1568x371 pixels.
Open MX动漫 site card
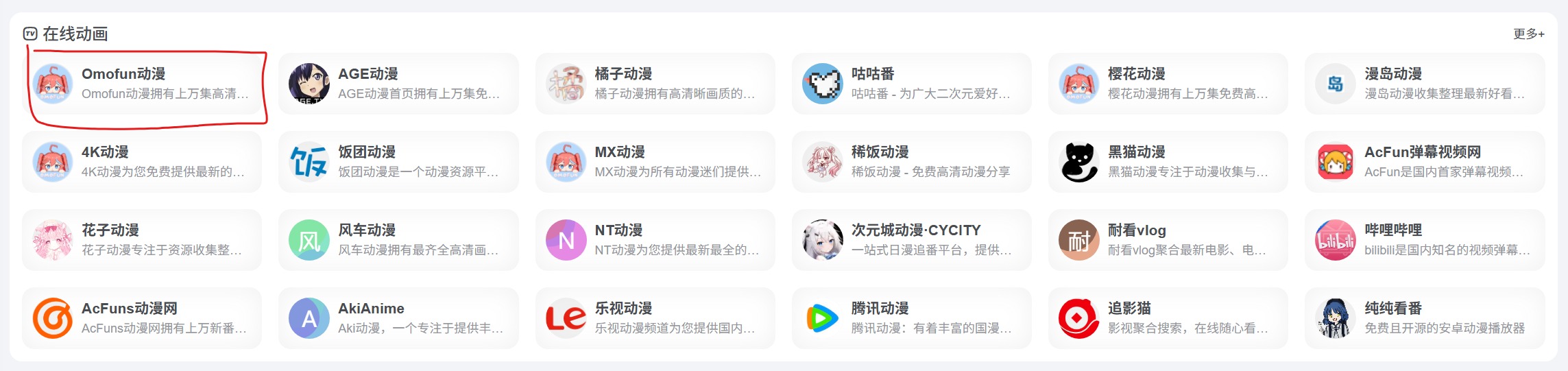click(x=655, y=162)
